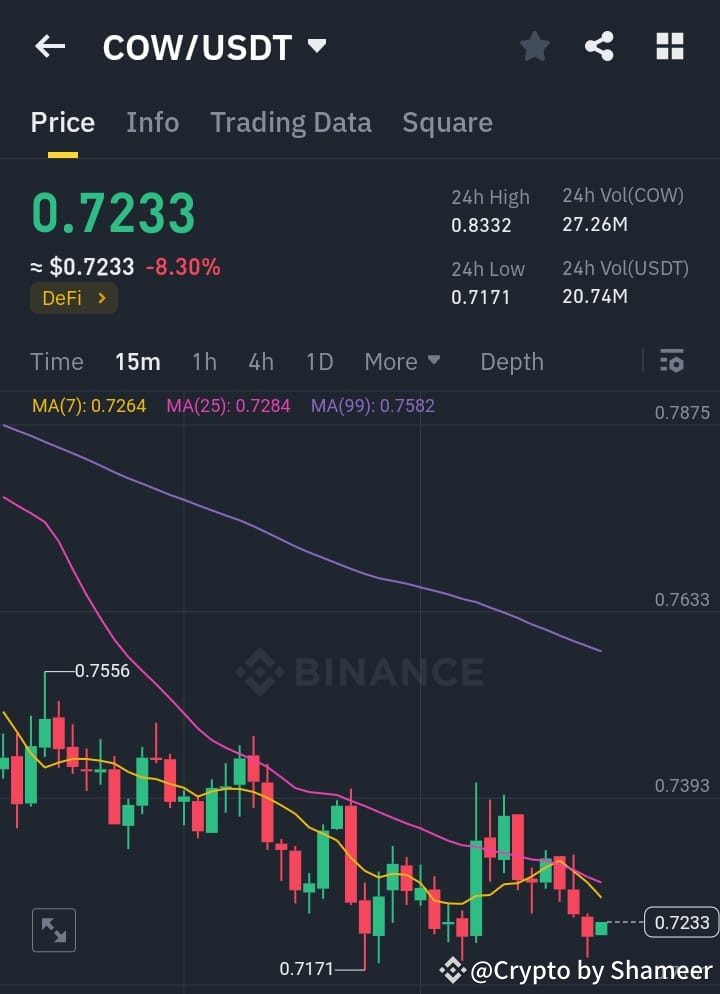
Task: Star COW/USDT as a favorite
Action: pyautogui.click(x=534, y=46)
